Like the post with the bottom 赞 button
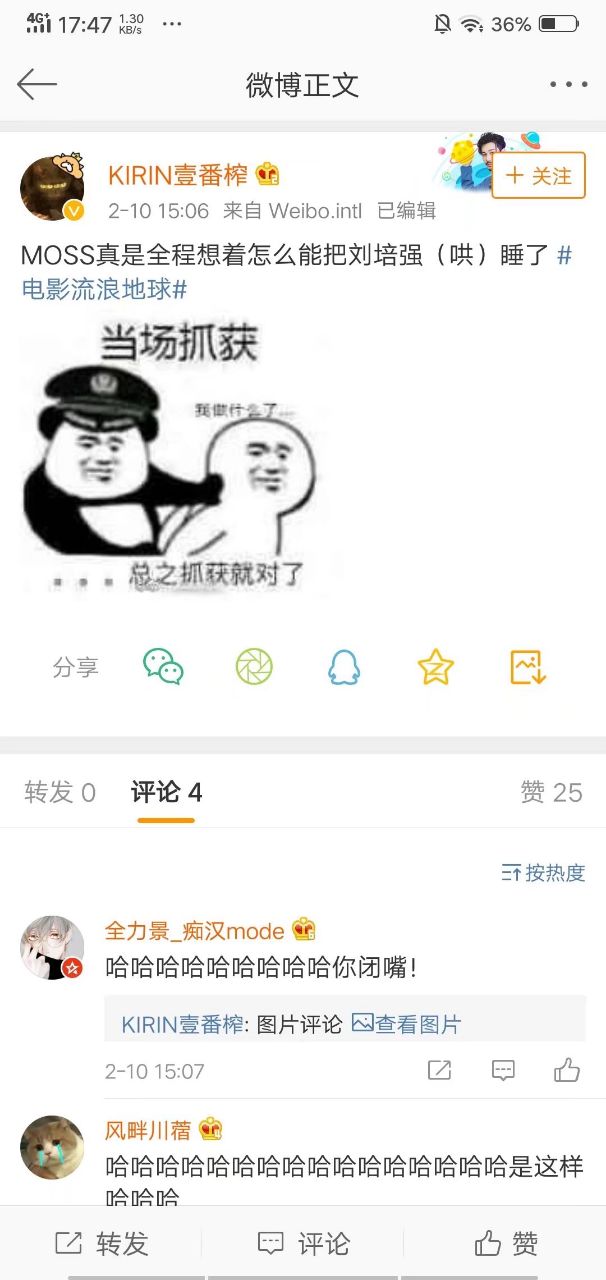The height and width of the screenshot is (1280, 606). tap(505, 1243)
